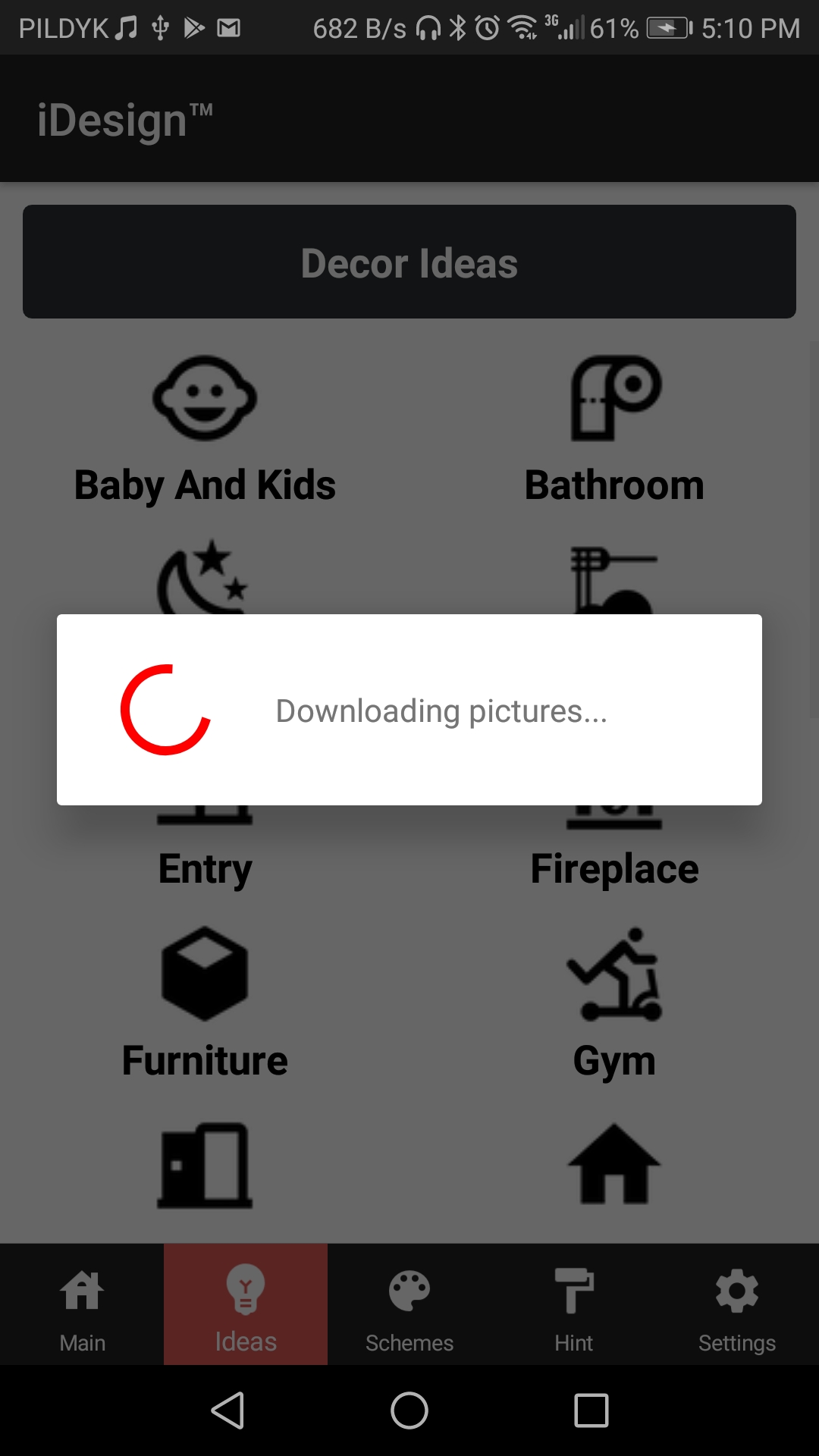Tap the system home button
The width and height of the screenshot is (819, 1456).
409,1410
